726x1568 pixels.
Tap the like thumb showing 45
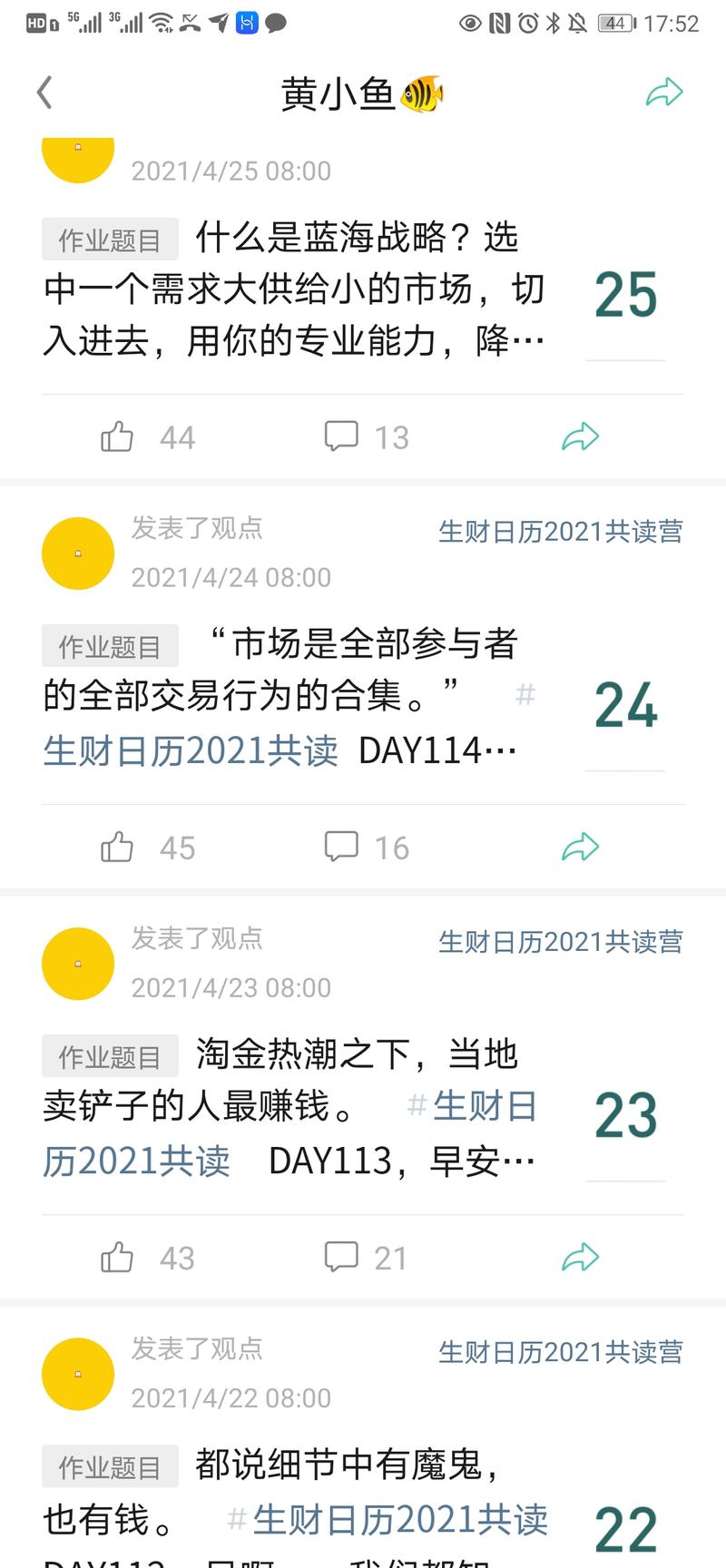click(116, 847)
